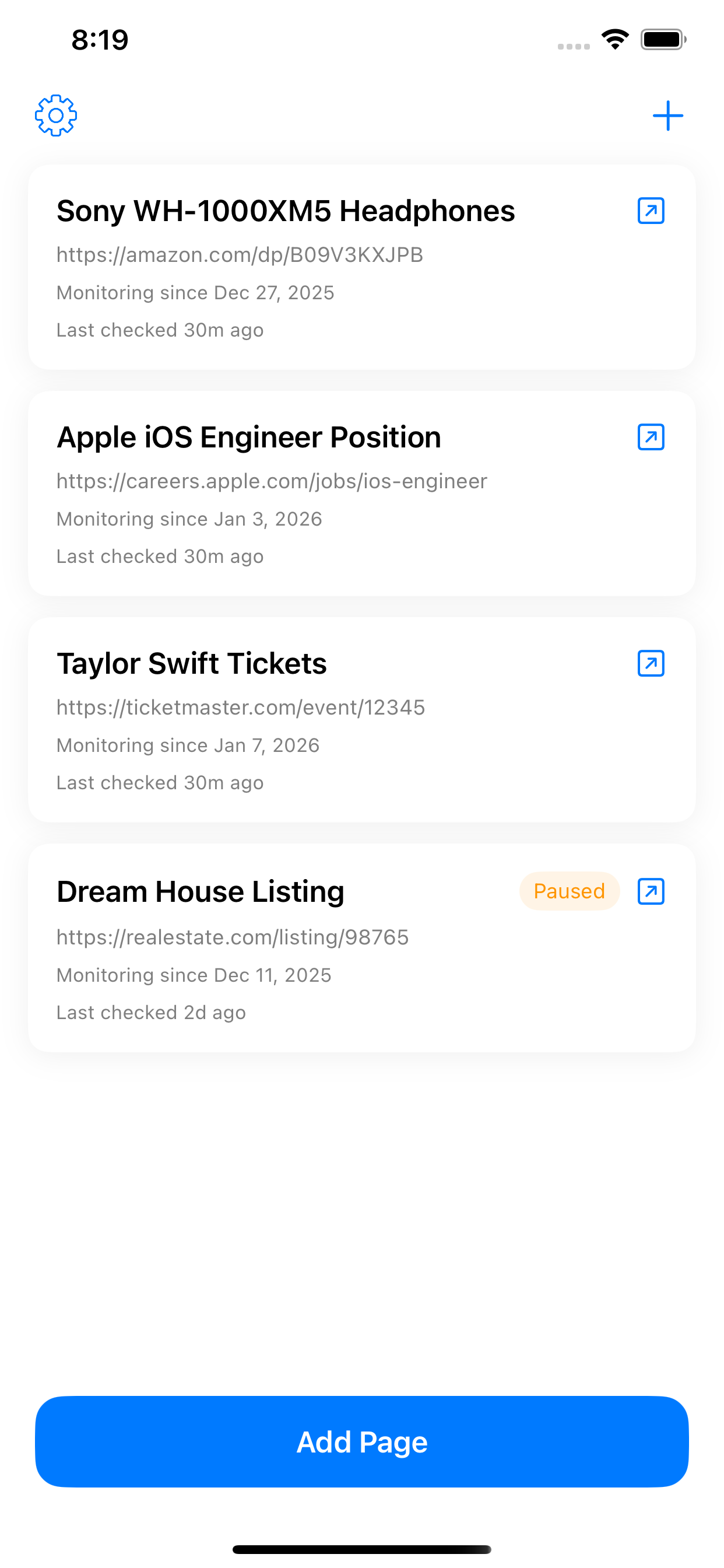724x1568 pixels.
Task: Open the amazon.com headphones URL link
Action: tap(240, 256)
